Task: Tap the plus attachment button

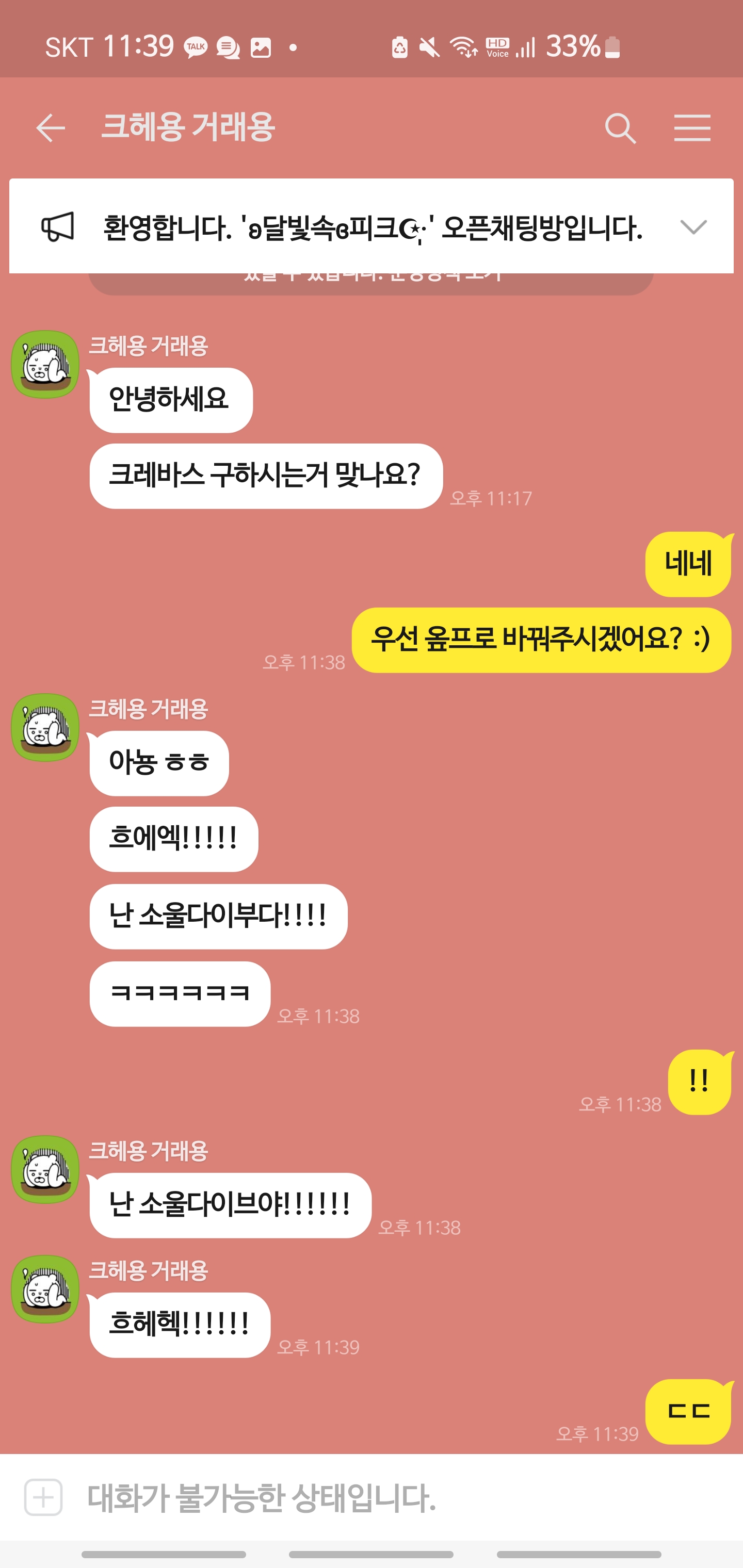Action: tap(43, 1497)
